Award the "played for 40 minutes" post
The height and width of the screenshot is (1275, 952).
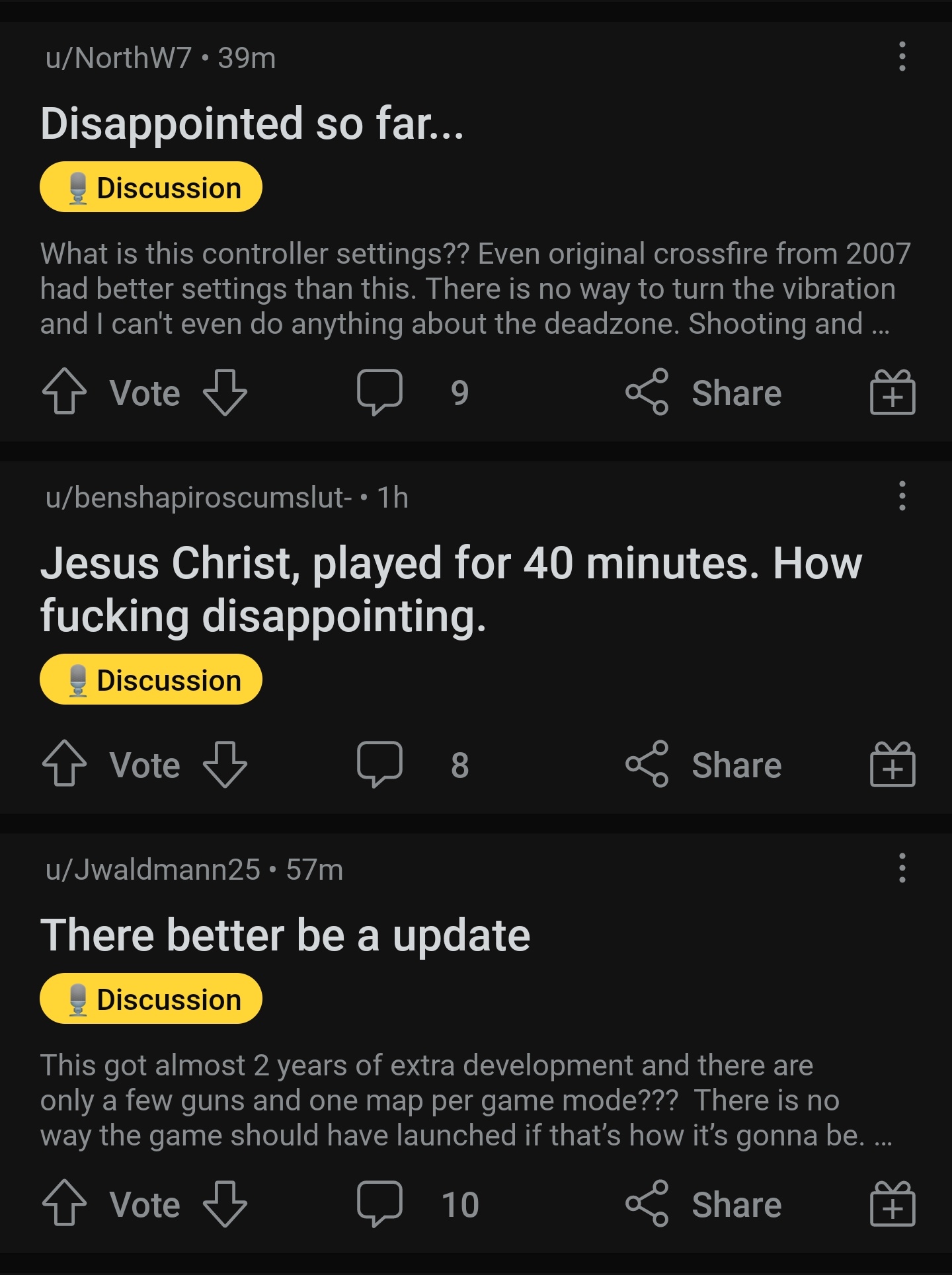pos(892,765)
